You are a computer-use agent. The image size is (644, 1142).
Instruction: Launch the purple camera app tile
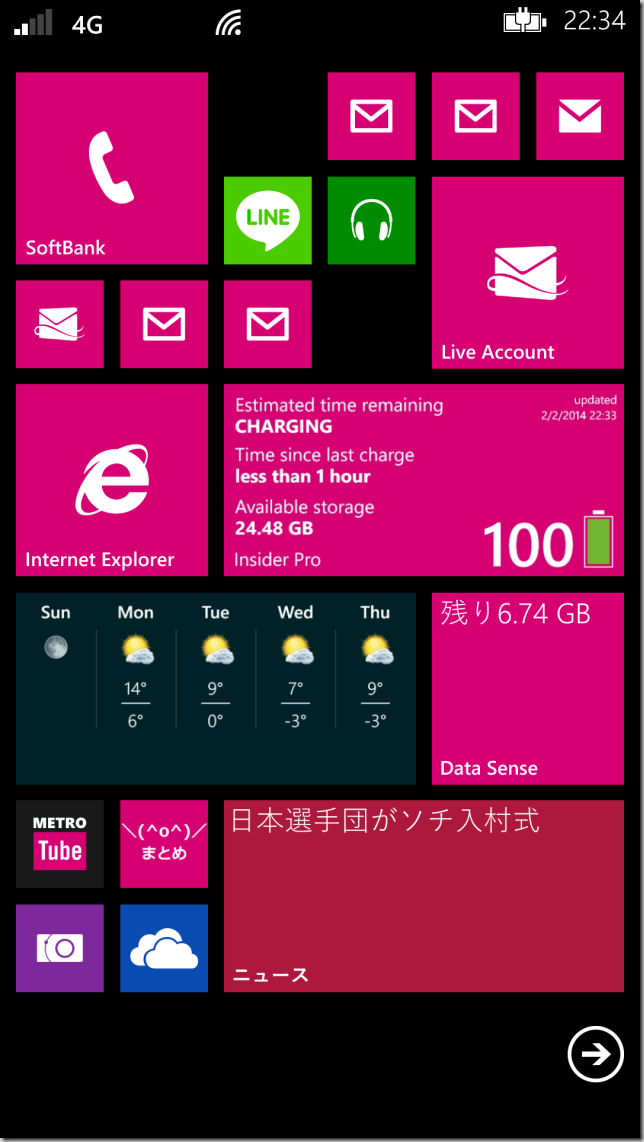click(59, 948)
